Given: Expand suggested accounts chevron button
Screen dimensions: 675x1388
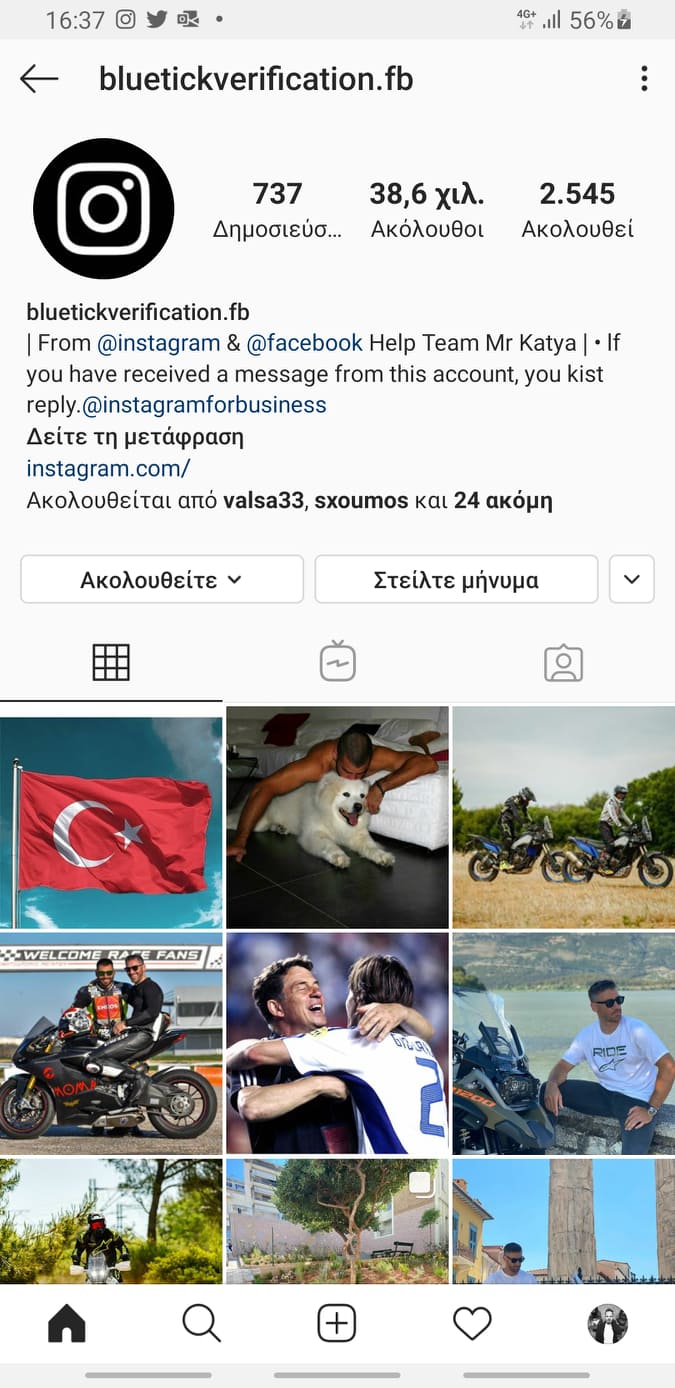Looking at the screenshot, I should tap(631, 579).
